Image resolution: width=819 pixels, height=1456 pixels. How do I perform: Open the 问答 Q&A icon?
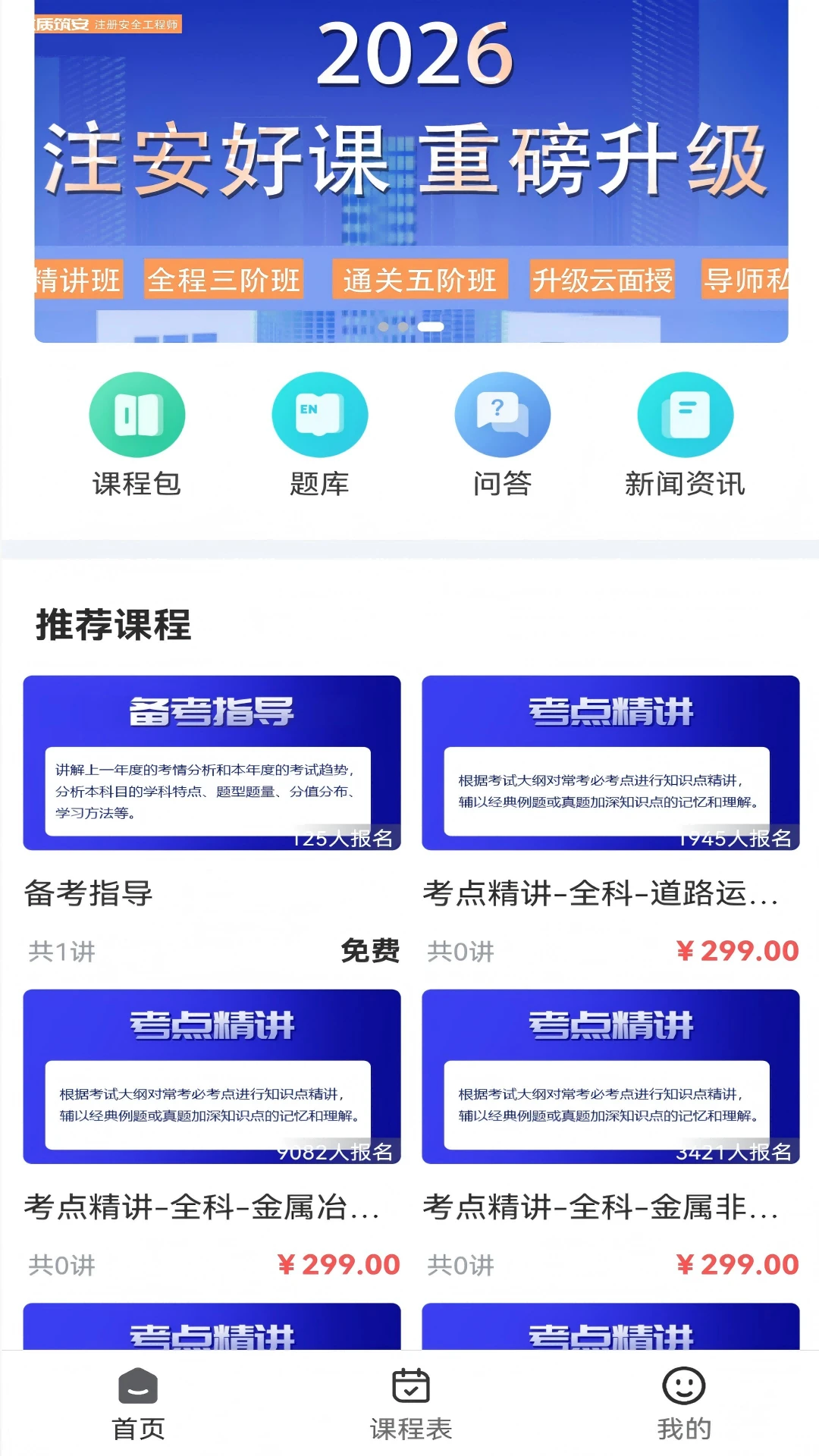click(x=503, y=414)
